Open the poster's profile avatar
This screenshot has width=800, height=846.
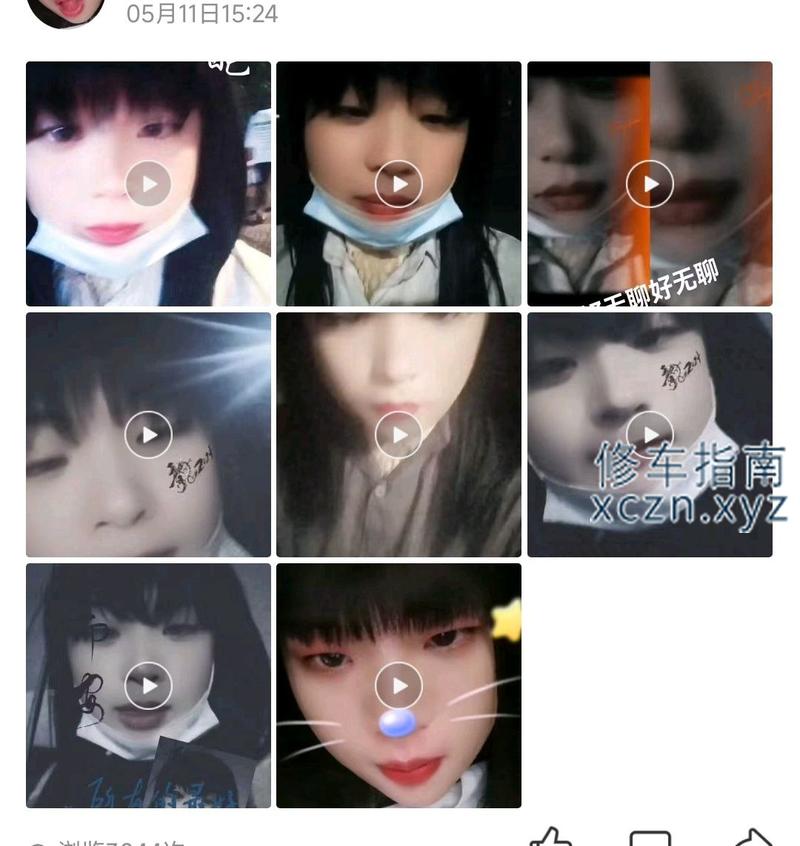[x=65, y=10]
